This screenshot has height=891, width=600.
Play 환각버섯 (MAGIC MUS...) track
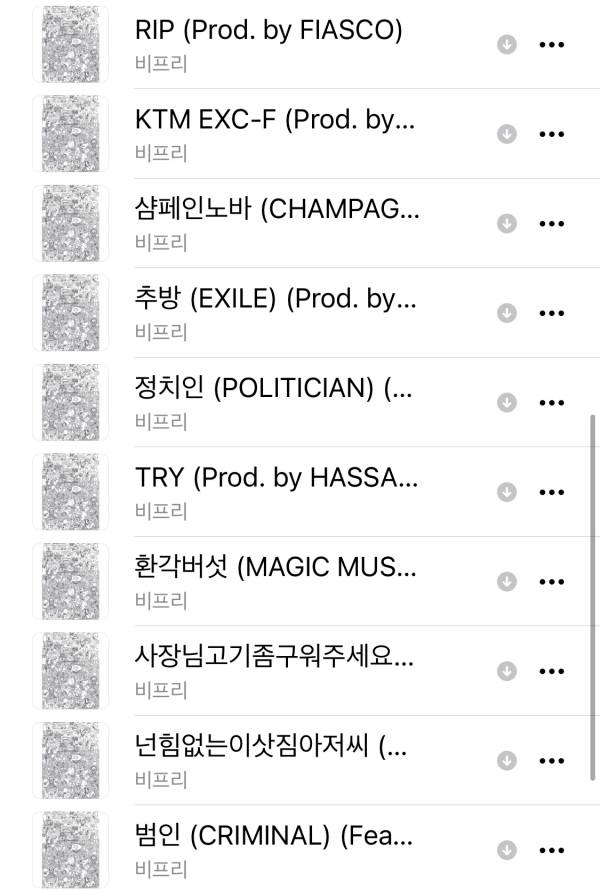[274, 567]
